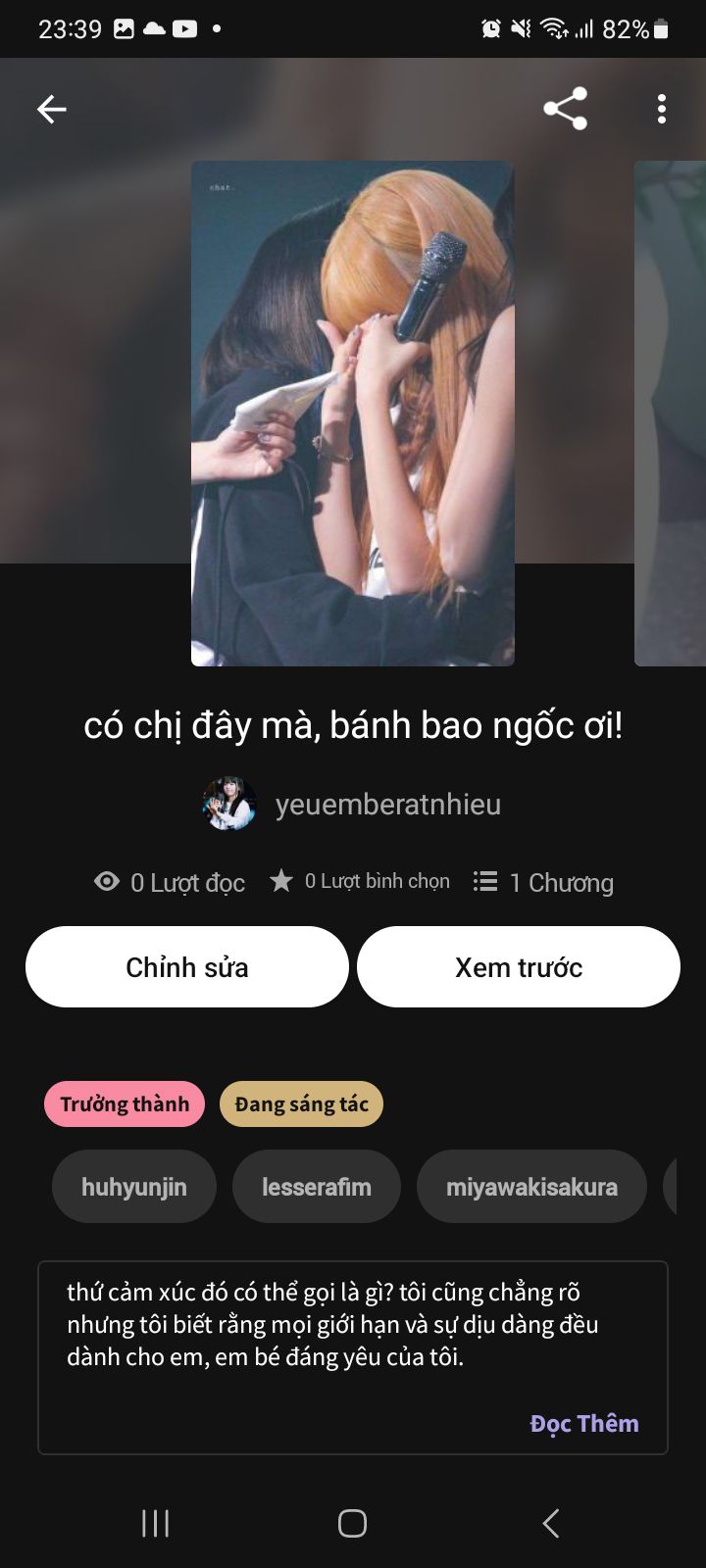
Task: Expand the description with Đọc Thêm
Action: pyautogui.click(x=584, y=1424)
